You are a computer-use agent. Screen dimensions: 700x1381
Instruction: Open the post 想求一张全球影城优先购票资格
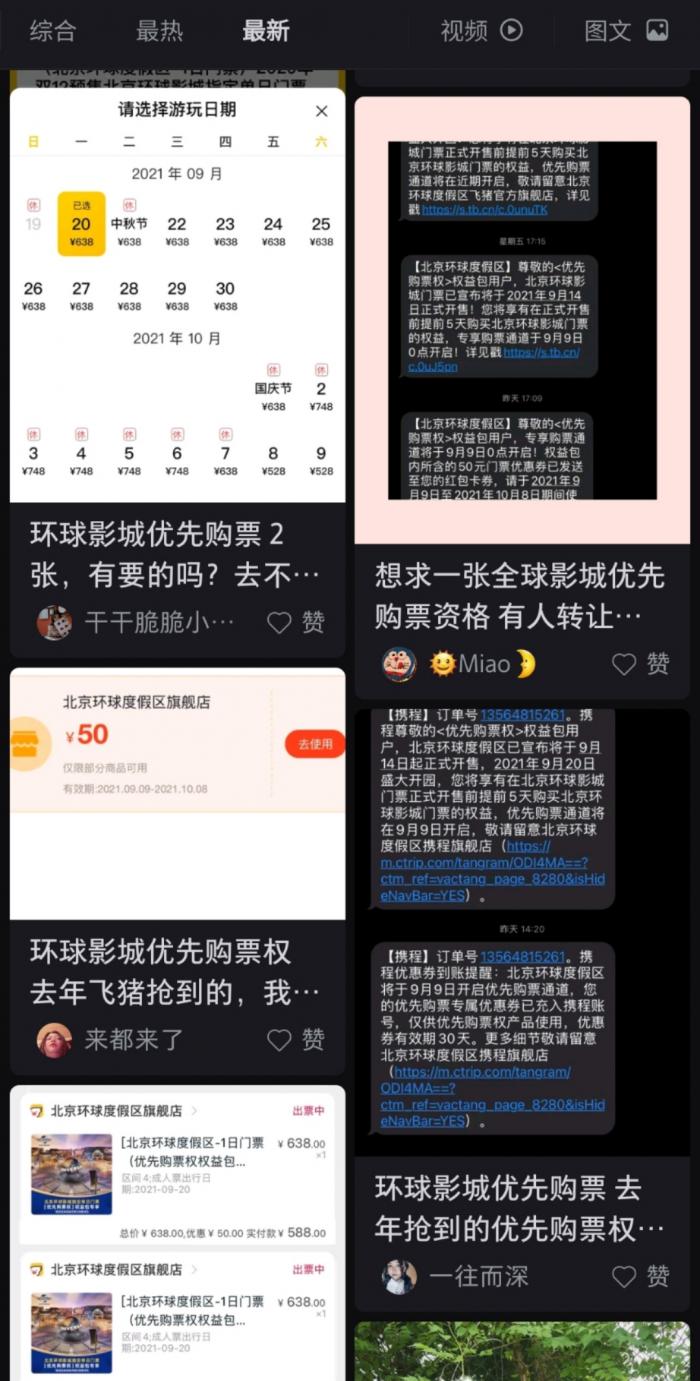(x=520, y=595)
